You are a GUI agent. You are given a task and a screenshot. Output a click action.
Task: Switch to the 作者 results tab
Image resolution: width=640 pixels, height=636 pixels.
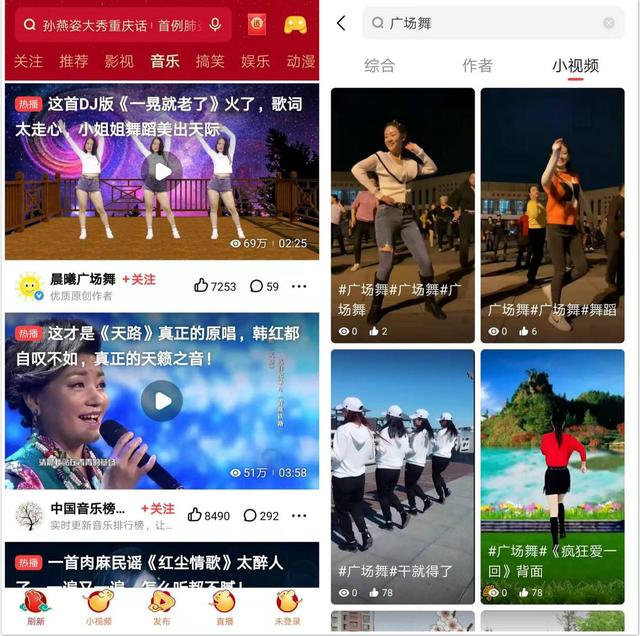(477, 65)
